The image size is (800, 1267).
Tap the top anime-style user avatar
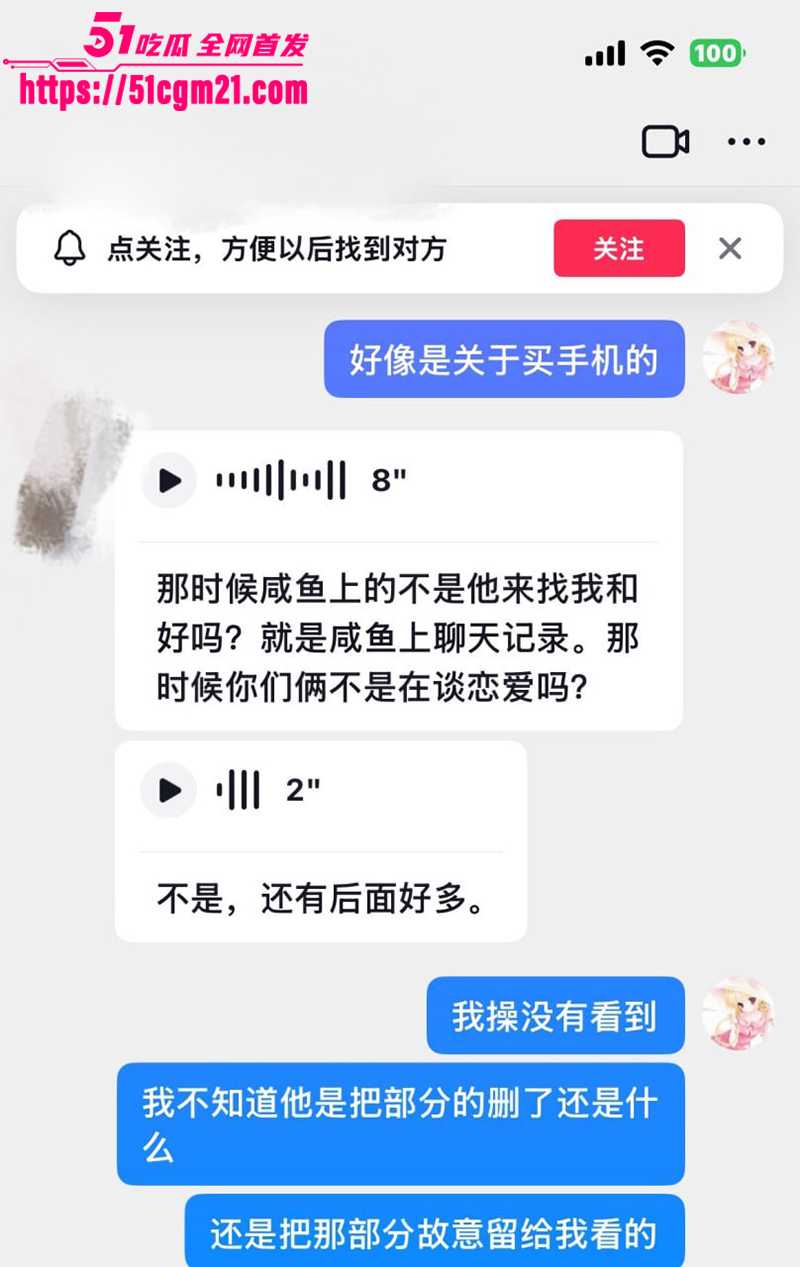(739, 360)
